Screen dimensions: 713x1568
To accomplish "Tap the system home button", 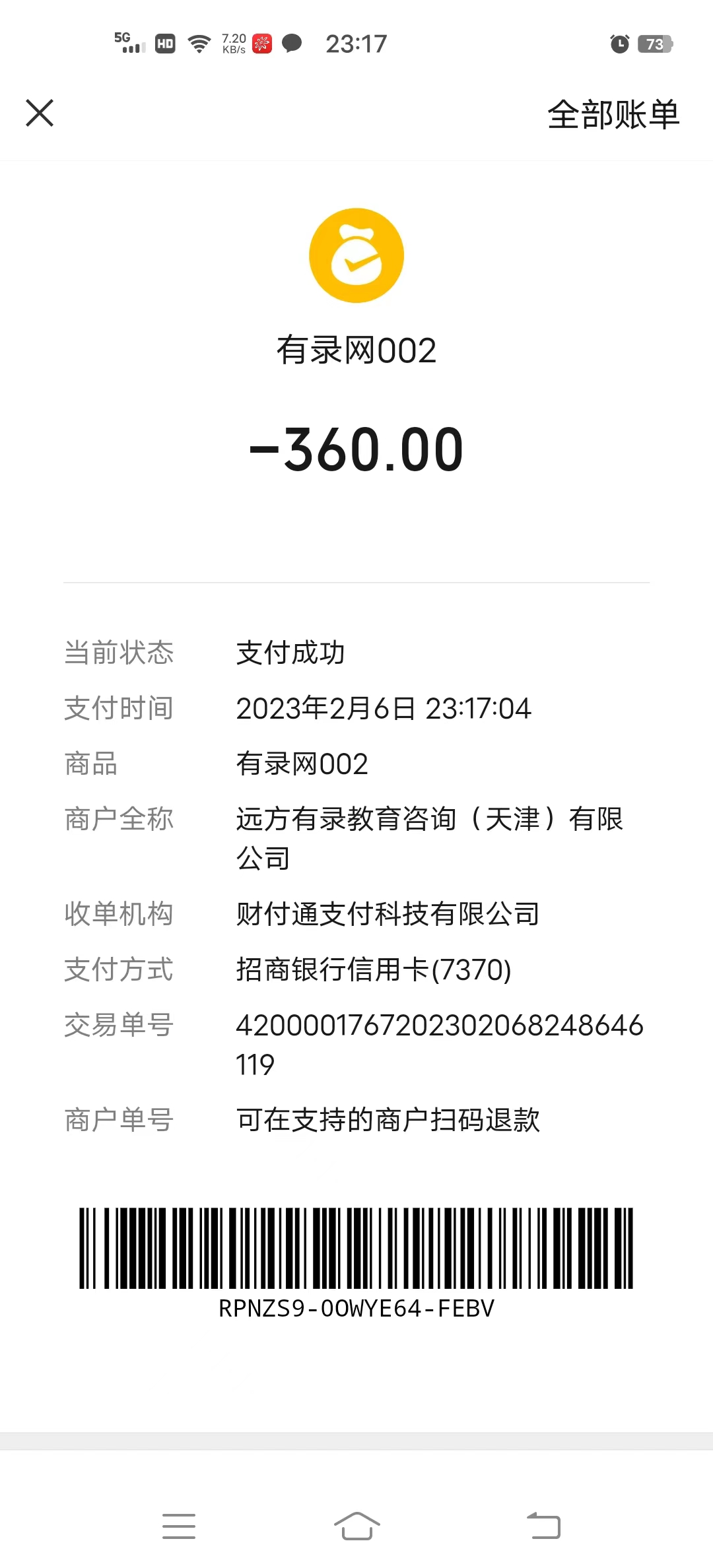I will click(356, 1526).
